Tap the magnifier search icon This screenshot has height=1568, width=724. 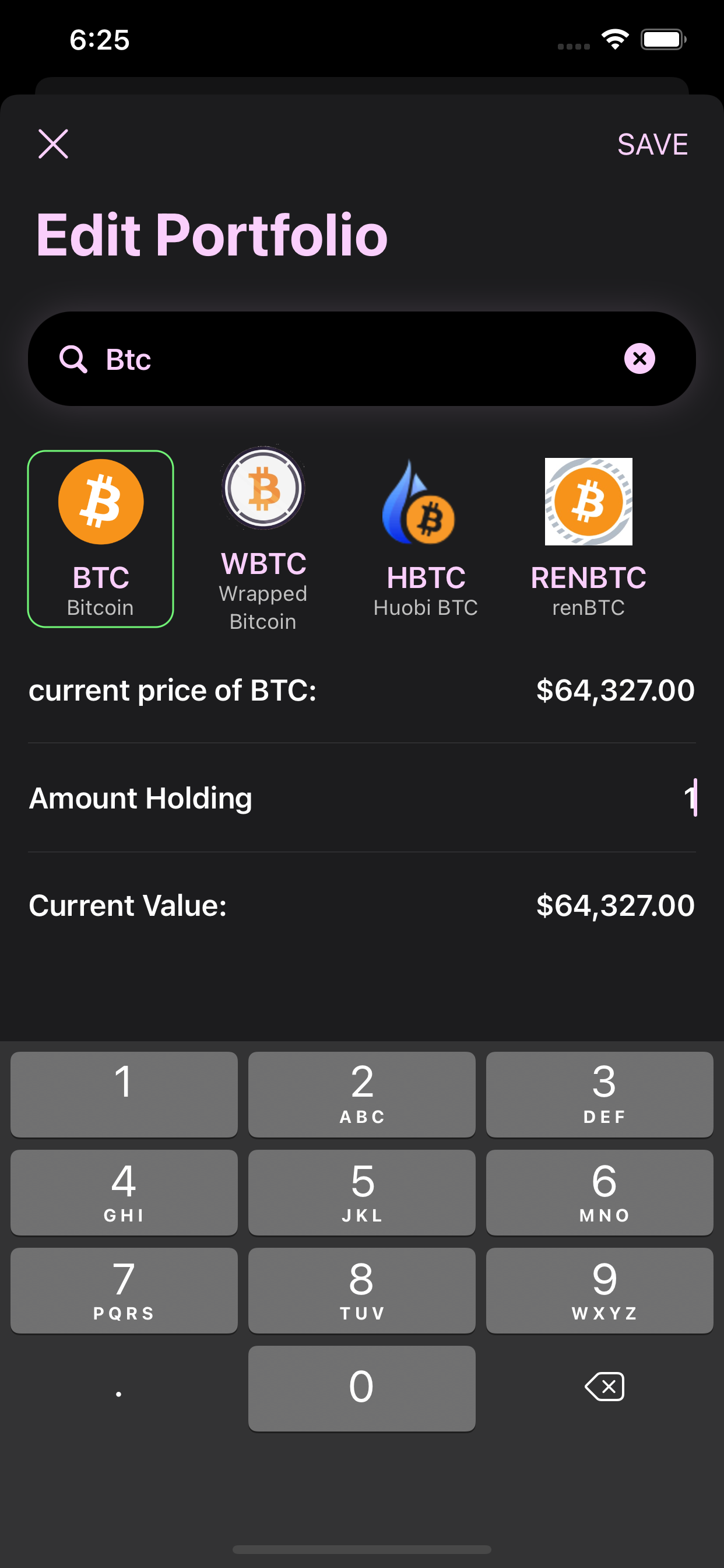(74, 359)
